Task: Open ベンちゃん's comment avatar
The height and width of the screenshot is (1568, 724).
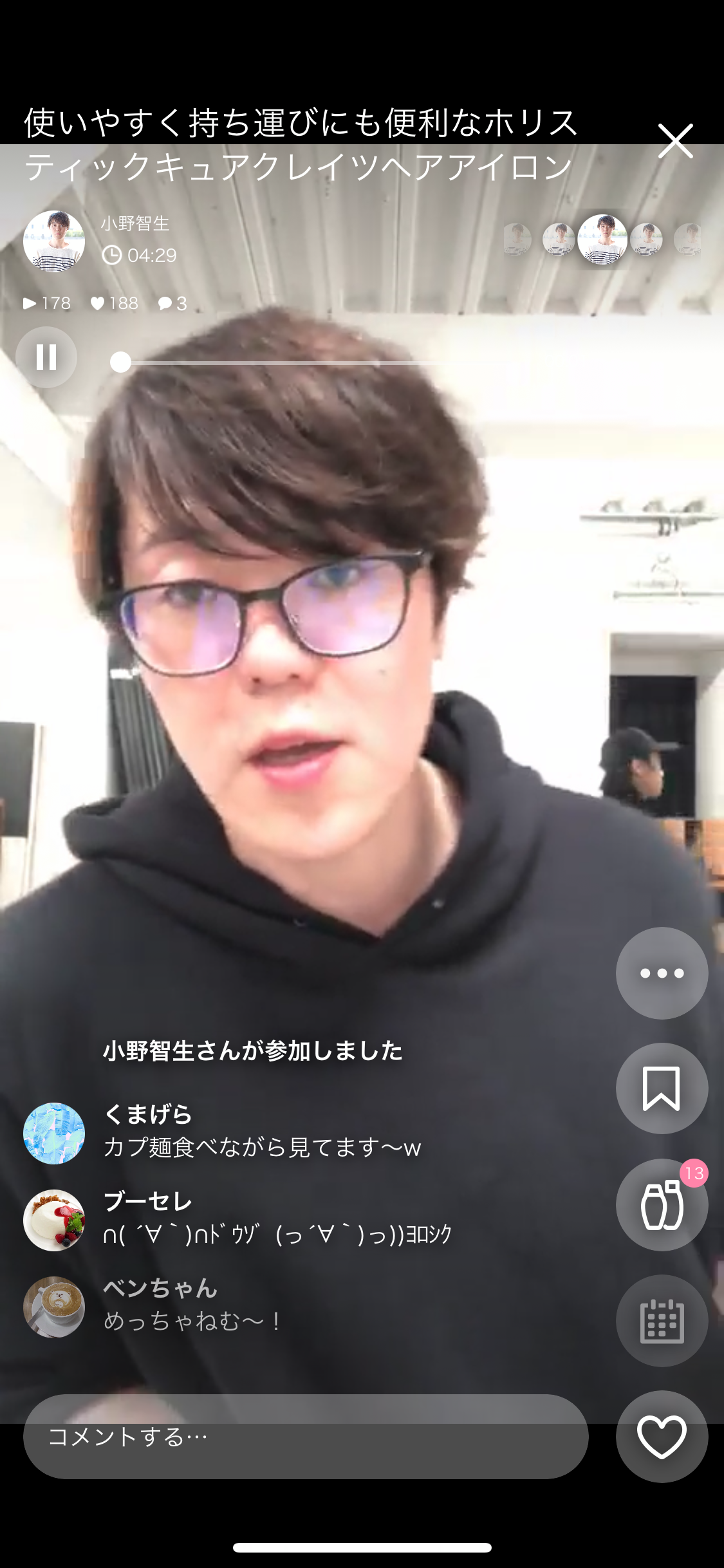Action: (54, 1307)
